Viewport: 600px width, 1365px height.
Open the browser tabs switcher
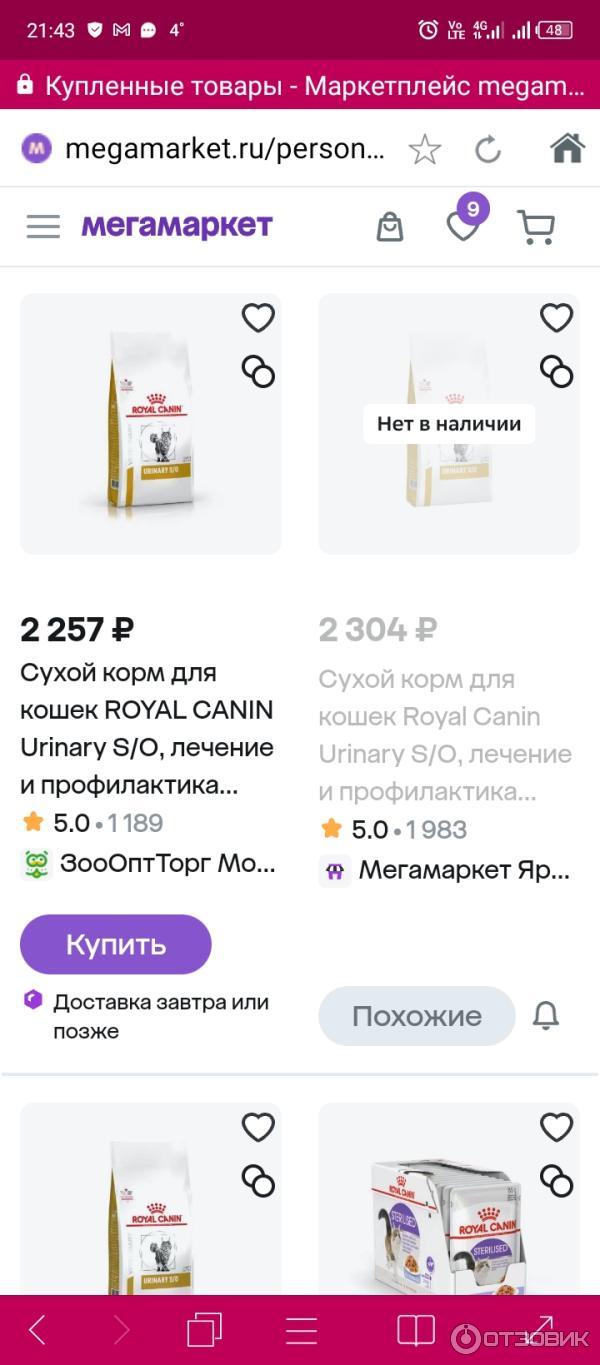coord(204,1330)
